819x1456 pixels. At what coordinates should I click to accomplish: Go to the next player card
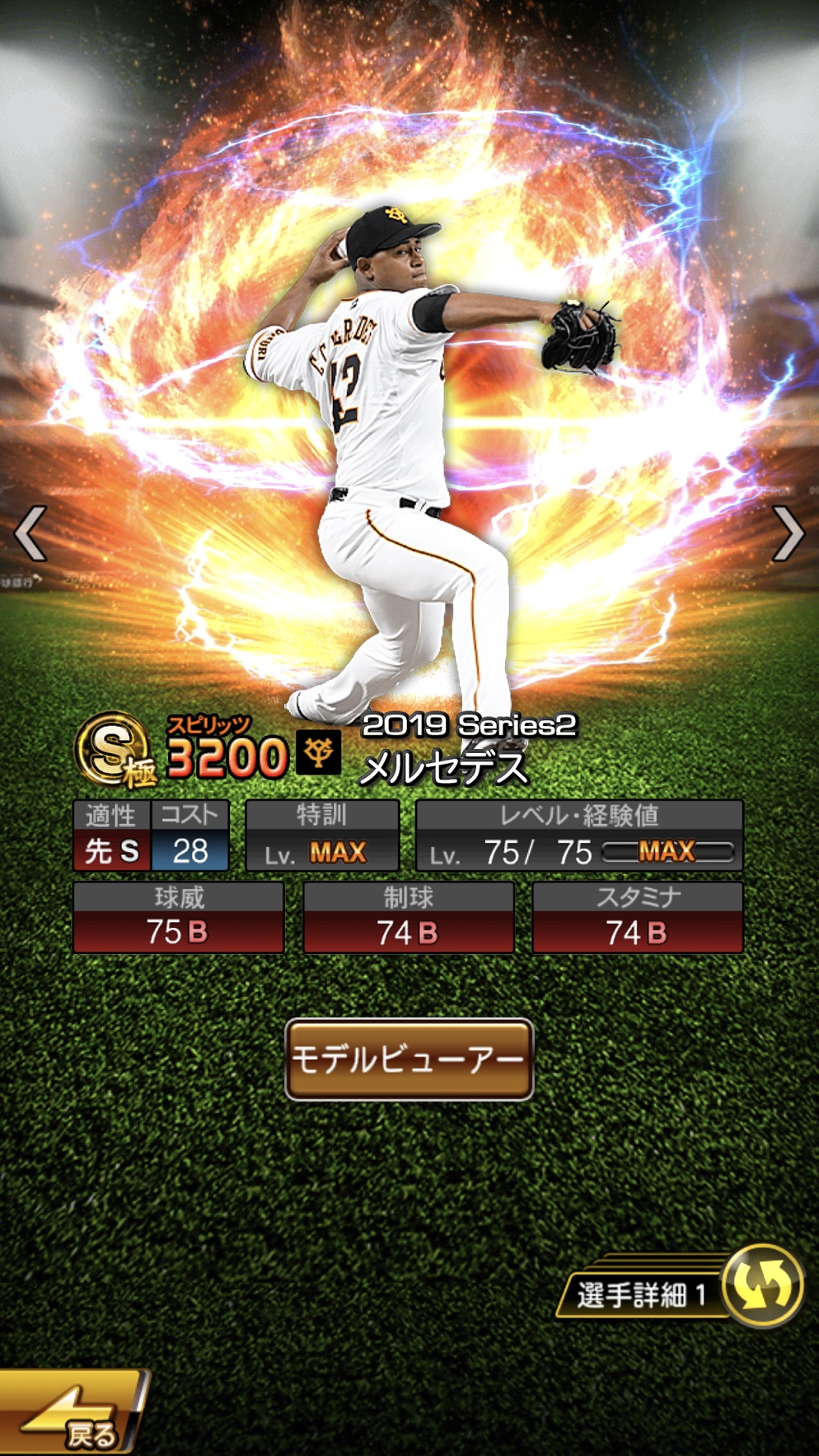[788, 534]
